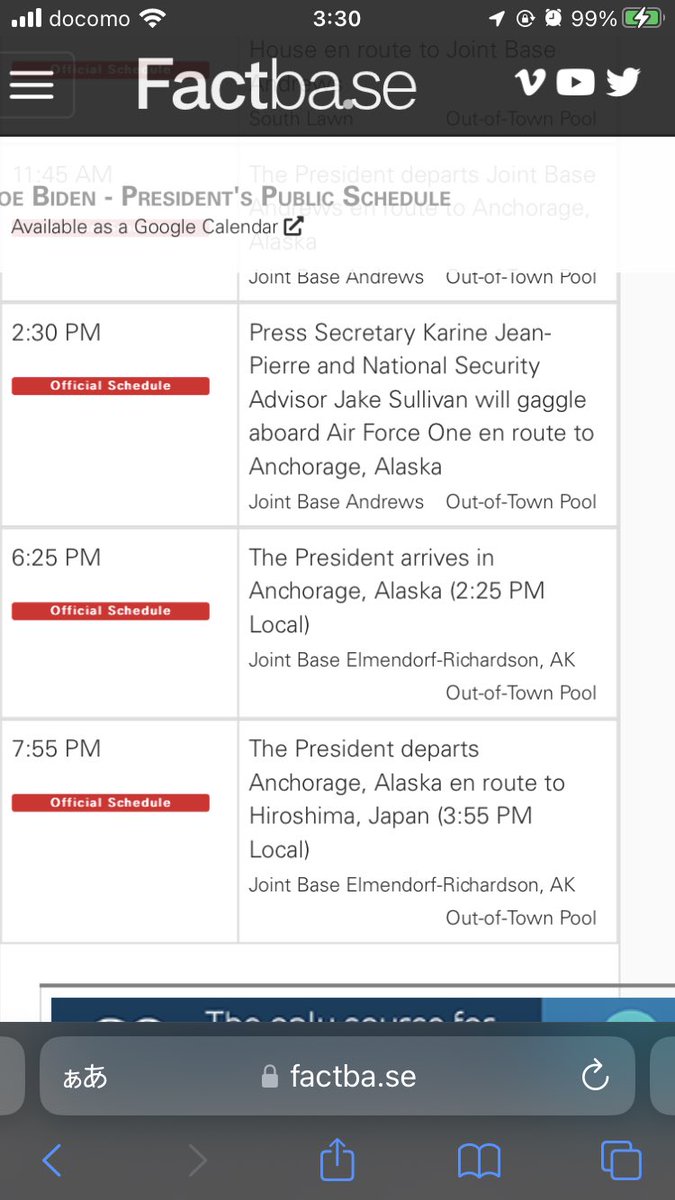Go back to the previous page
This screenshot has width=675, height=1200.
click(52, 1160)
